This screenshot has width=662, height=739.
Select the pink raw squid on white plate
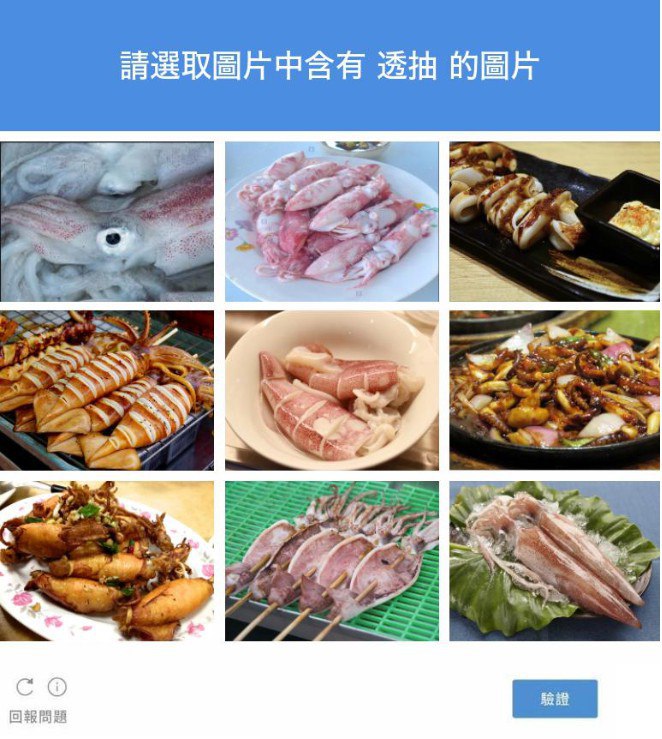coord(331,221)
